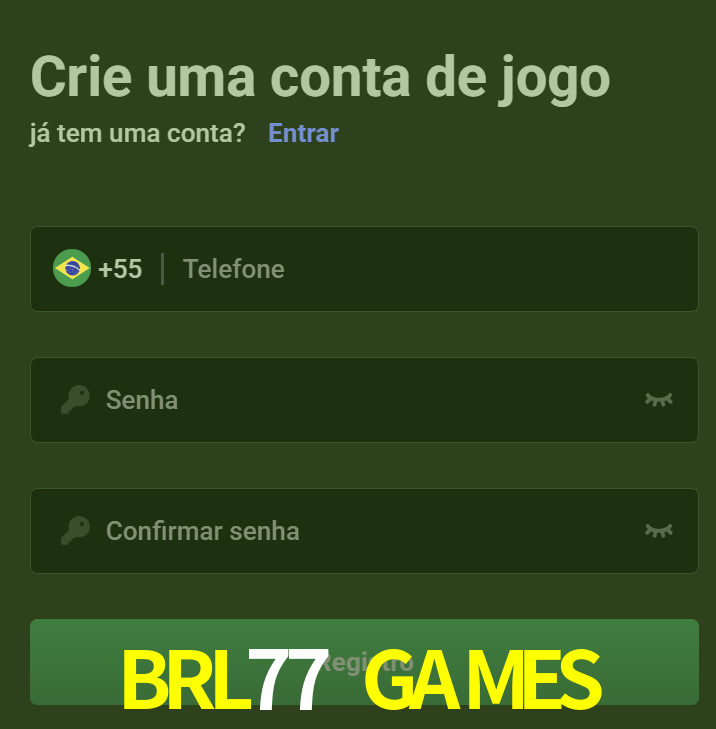Focus the Confirmar senha field
This screenshot has width=716, height=729.
coord(360,531)
